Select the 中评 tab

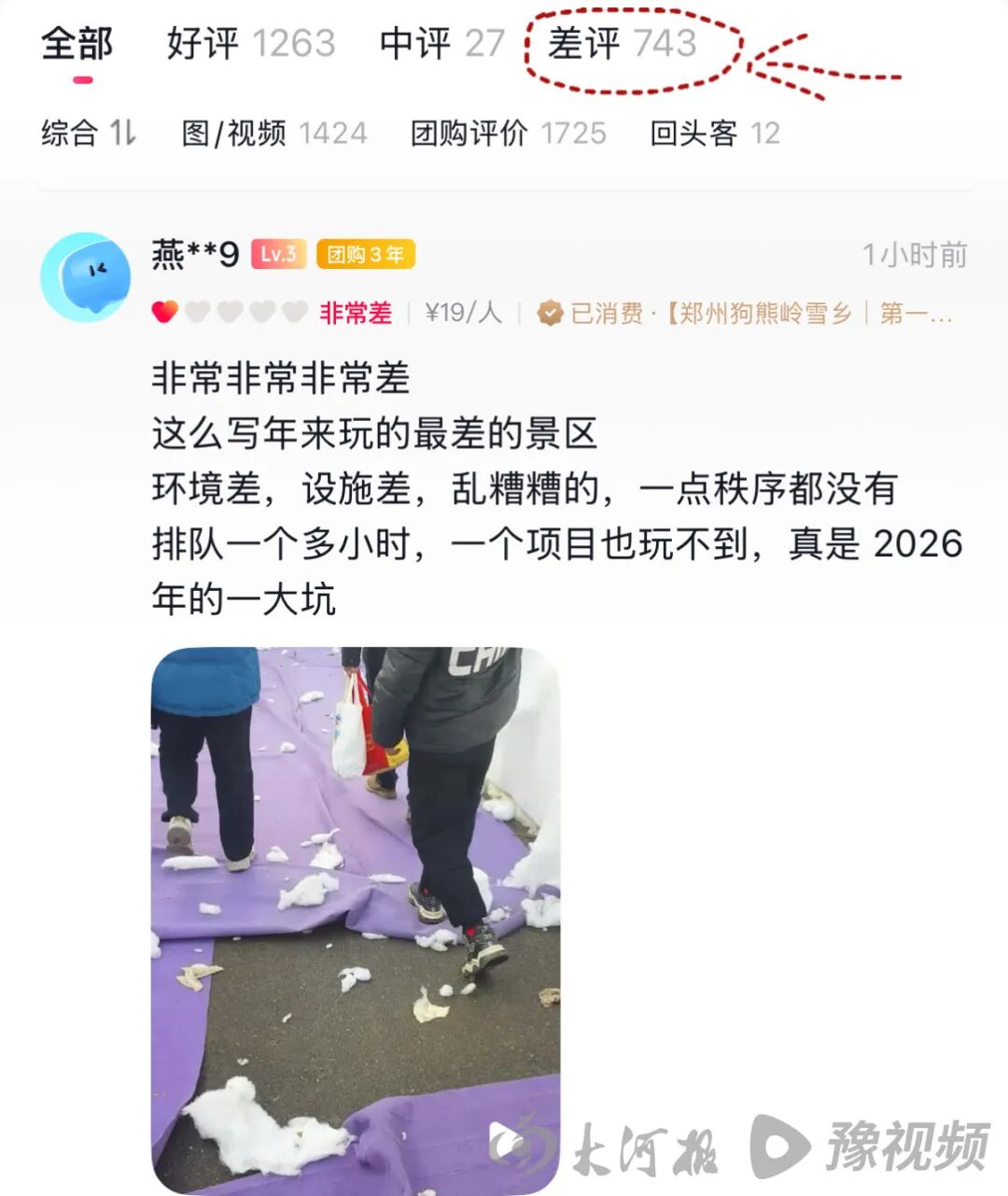[x=441, y=44]
